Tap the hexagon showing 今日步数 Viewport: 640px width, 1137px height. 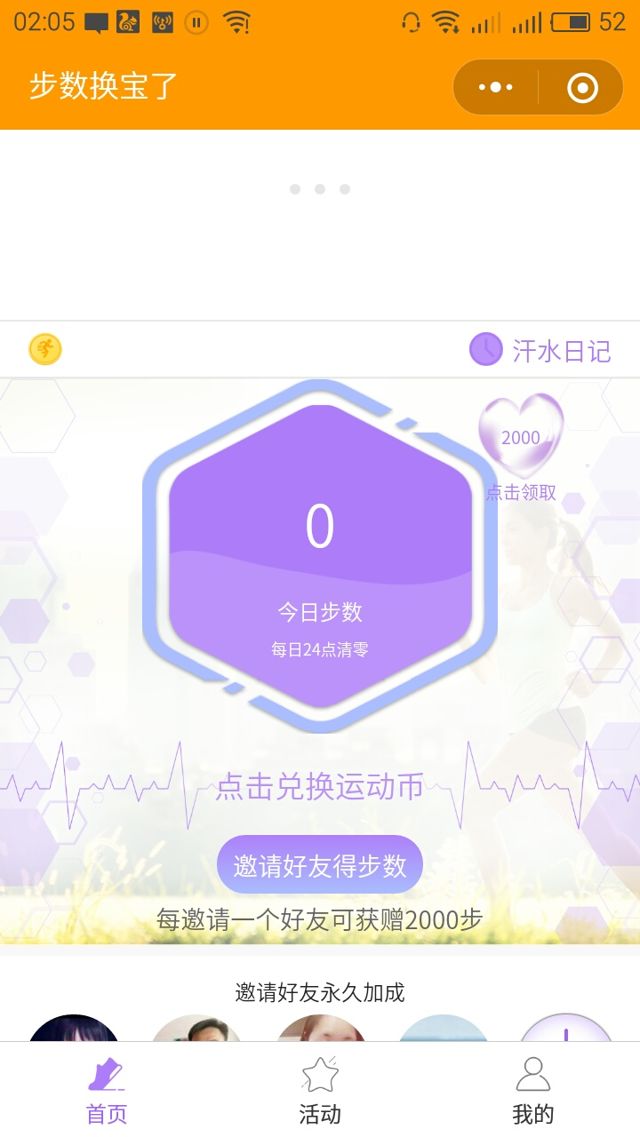[x=320, y=556]
